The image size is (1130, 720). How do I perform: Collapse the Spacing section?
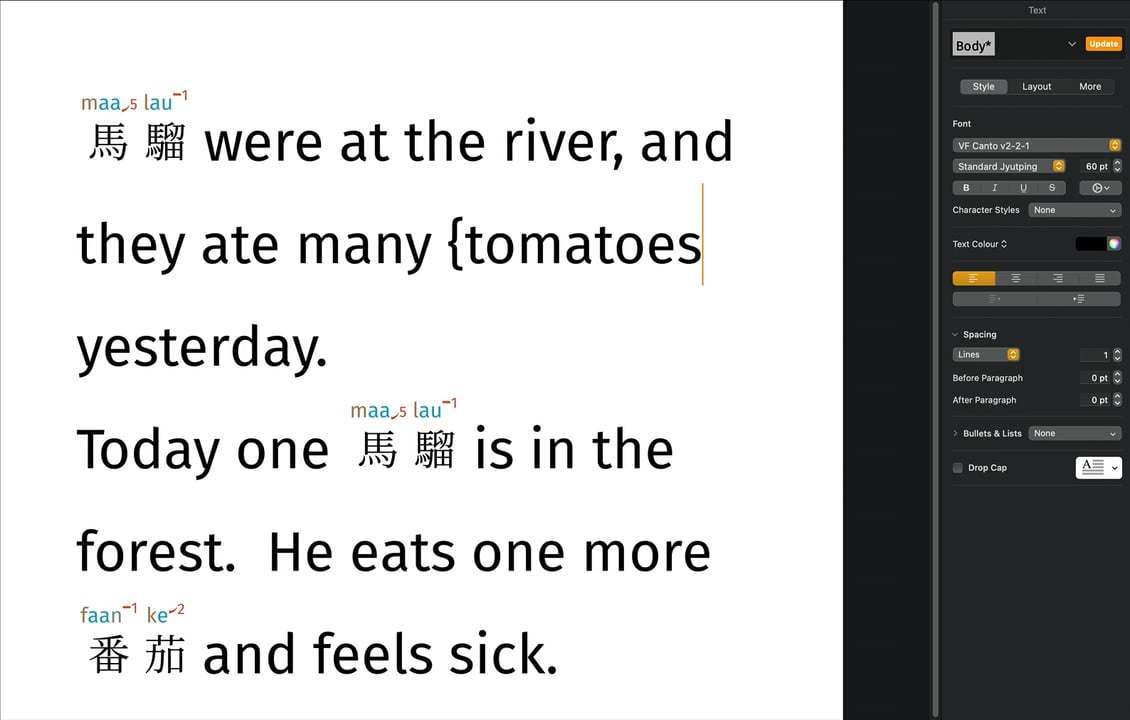(x=956, y=335)
